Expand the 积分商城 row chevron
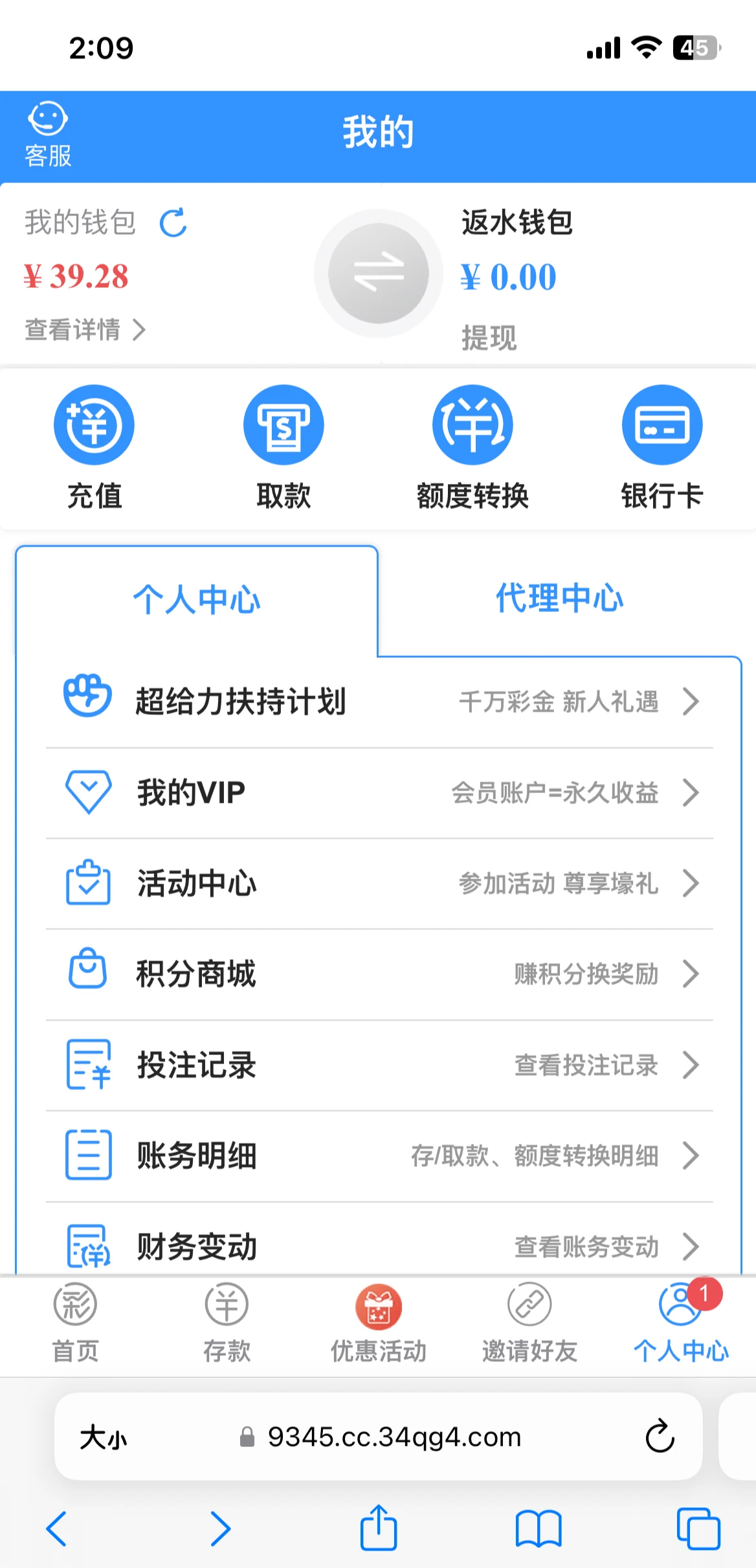This screenshot has height=1568, width=756. 691,975
